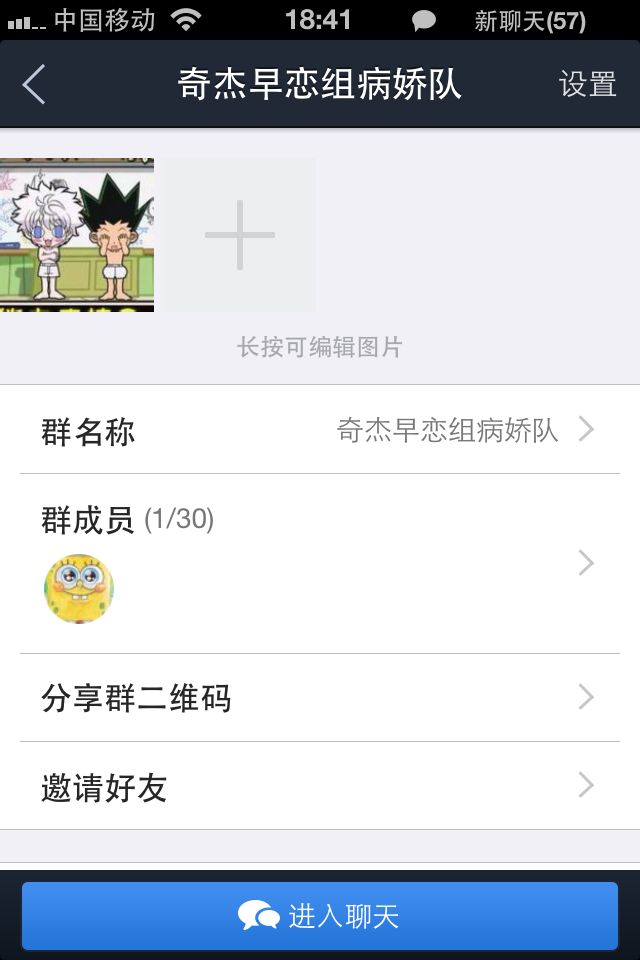Open the group cover picture
The image size is (640, 960).
click(77, 235)
